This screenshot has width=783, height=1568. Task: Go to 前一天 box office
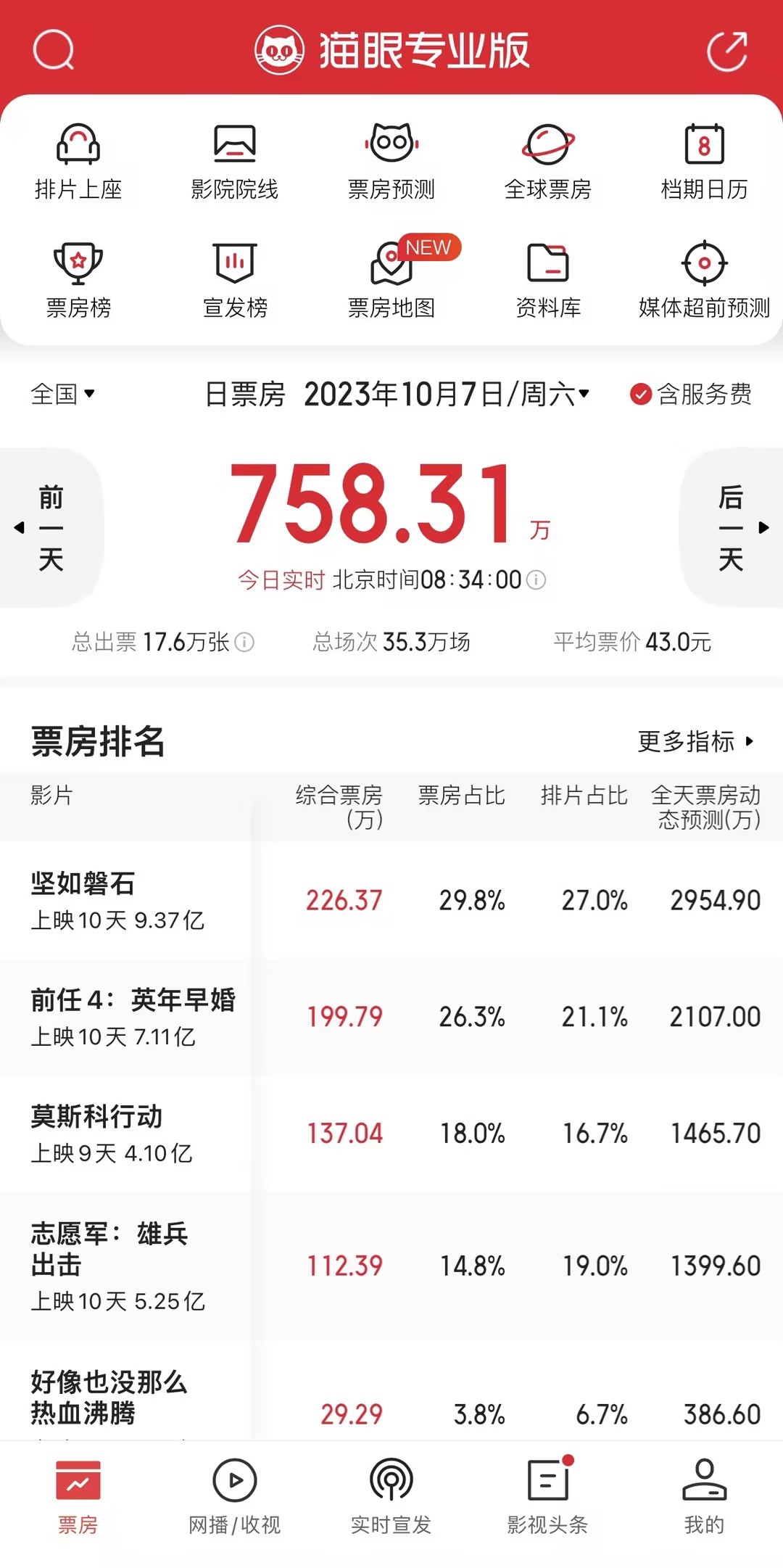click(49, 527)
